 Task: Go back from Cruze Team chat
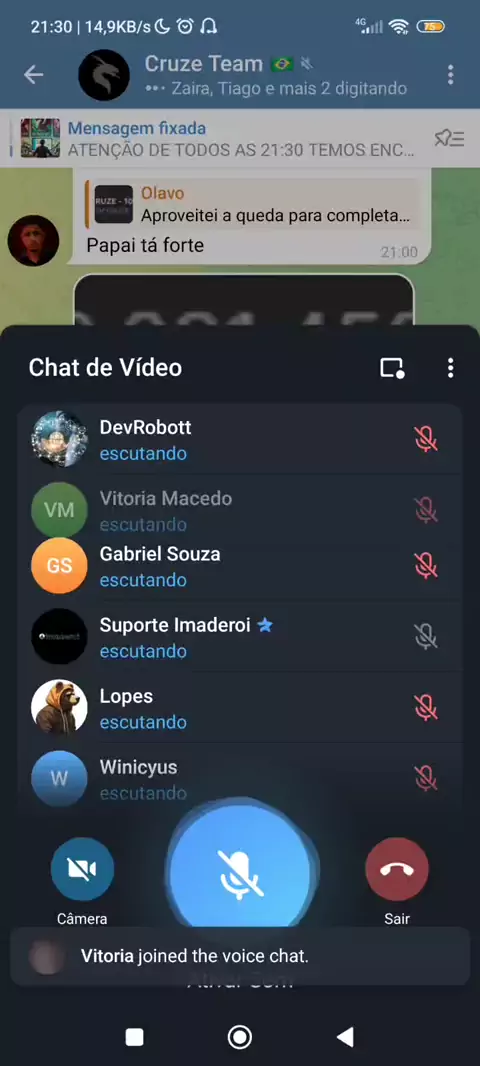tap(33, 75)
